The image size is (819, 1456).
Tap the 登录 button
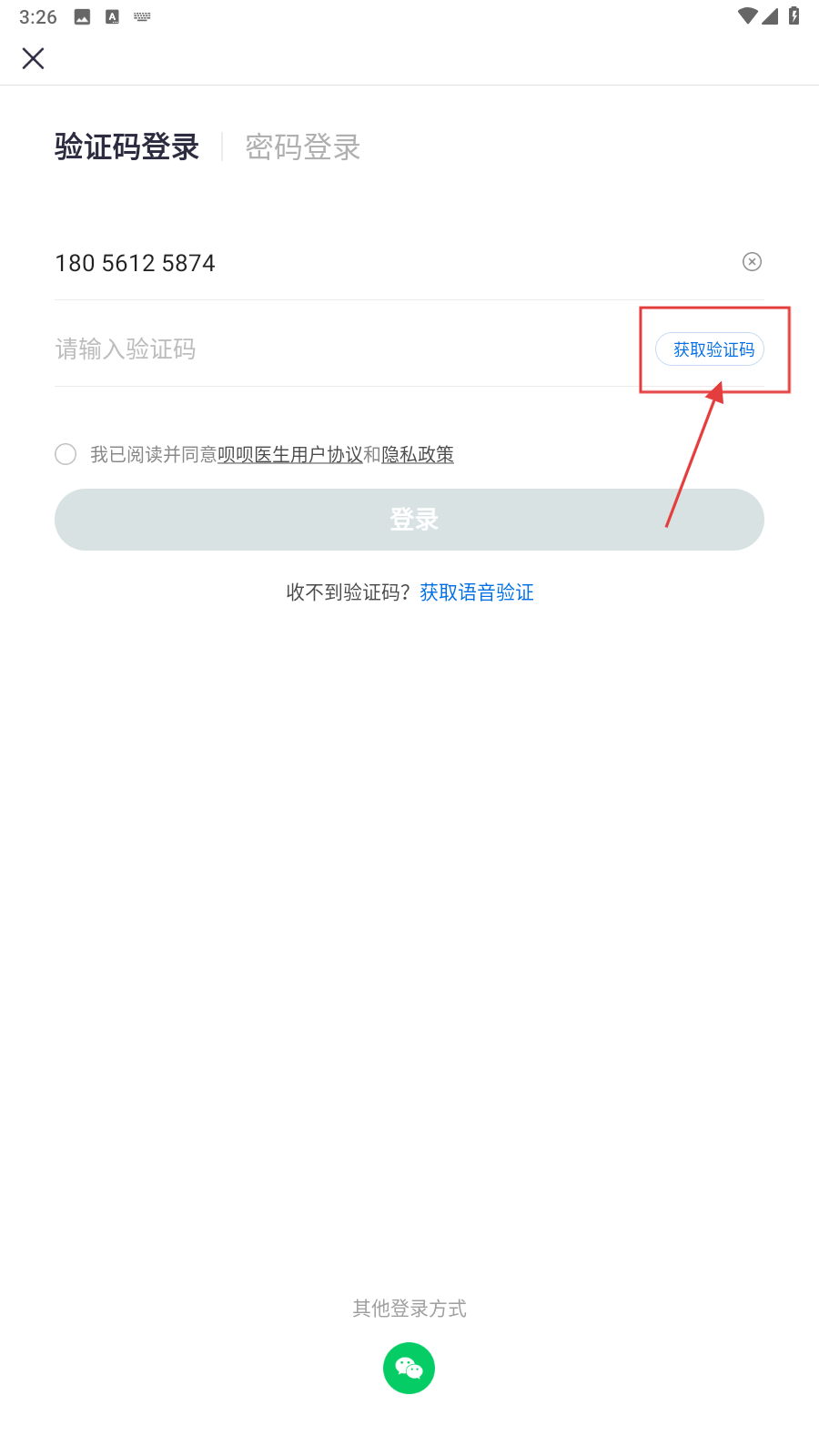(409, 520)
